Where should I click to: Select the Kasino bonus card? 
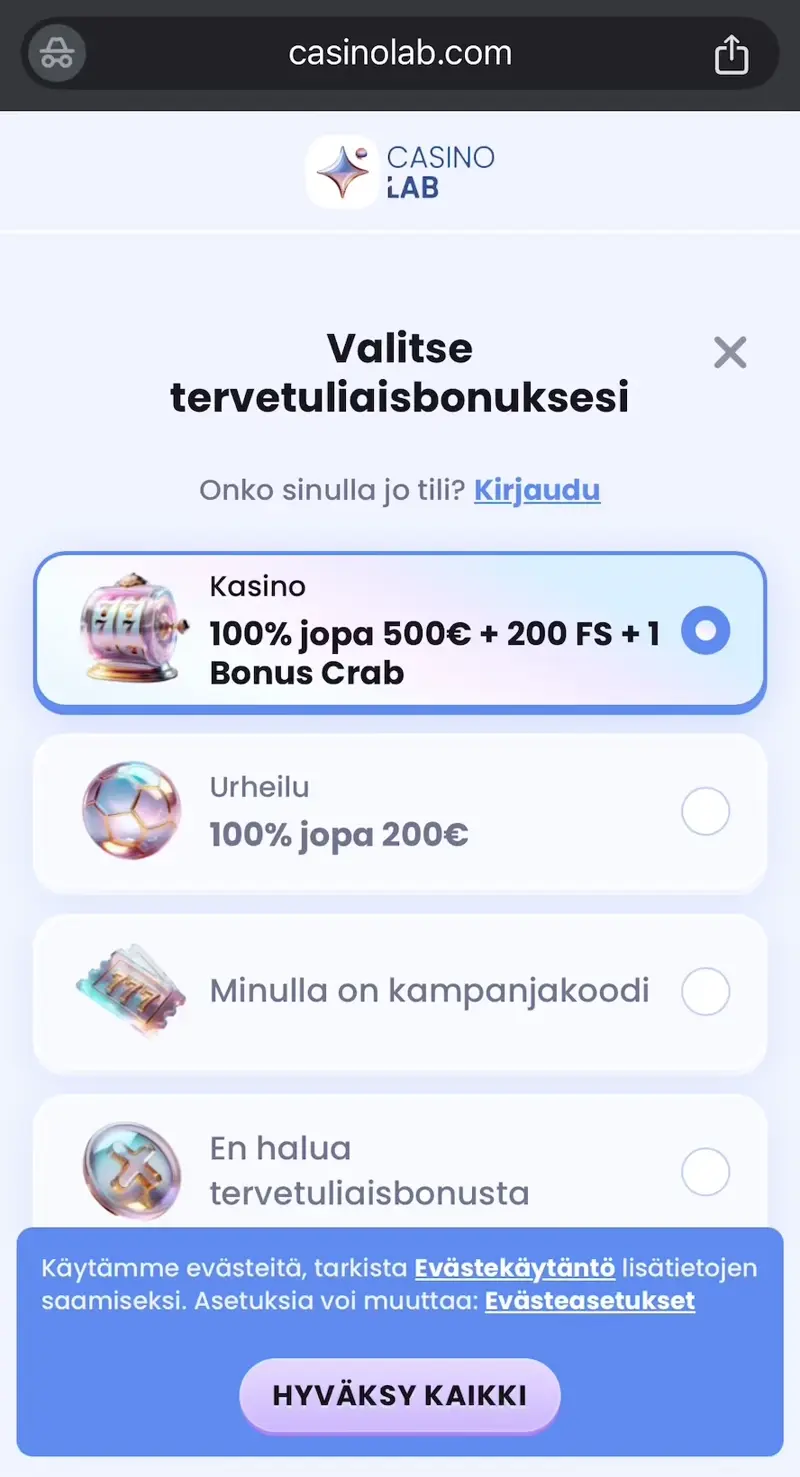click(x=400, y=630)
